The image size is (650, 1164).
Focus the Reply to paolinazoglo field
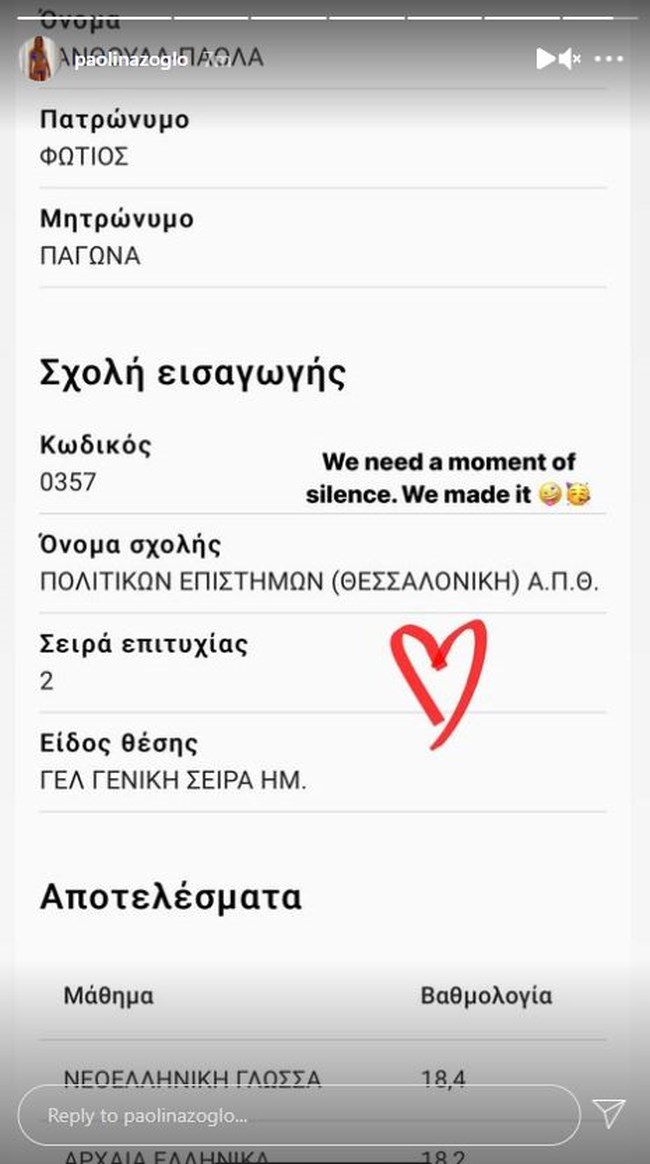(298, 1116)
